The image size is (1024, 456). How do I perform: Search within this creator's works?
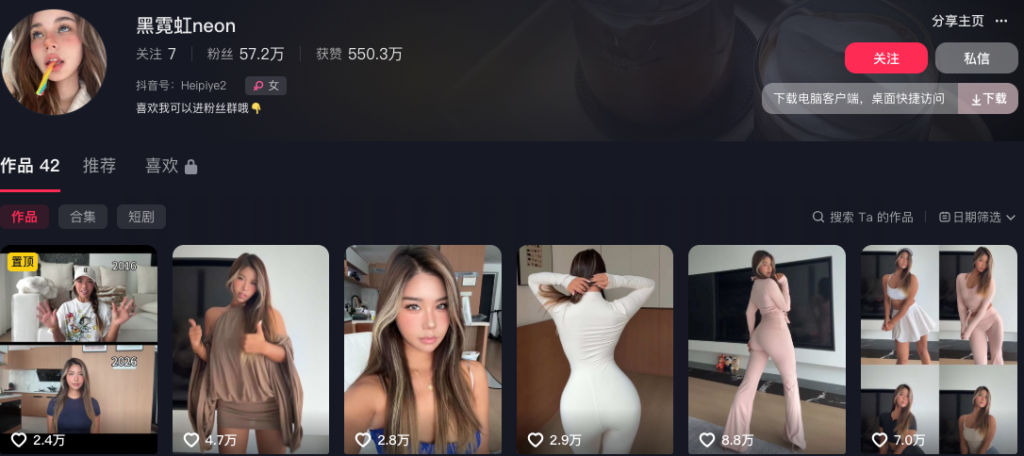864,217
